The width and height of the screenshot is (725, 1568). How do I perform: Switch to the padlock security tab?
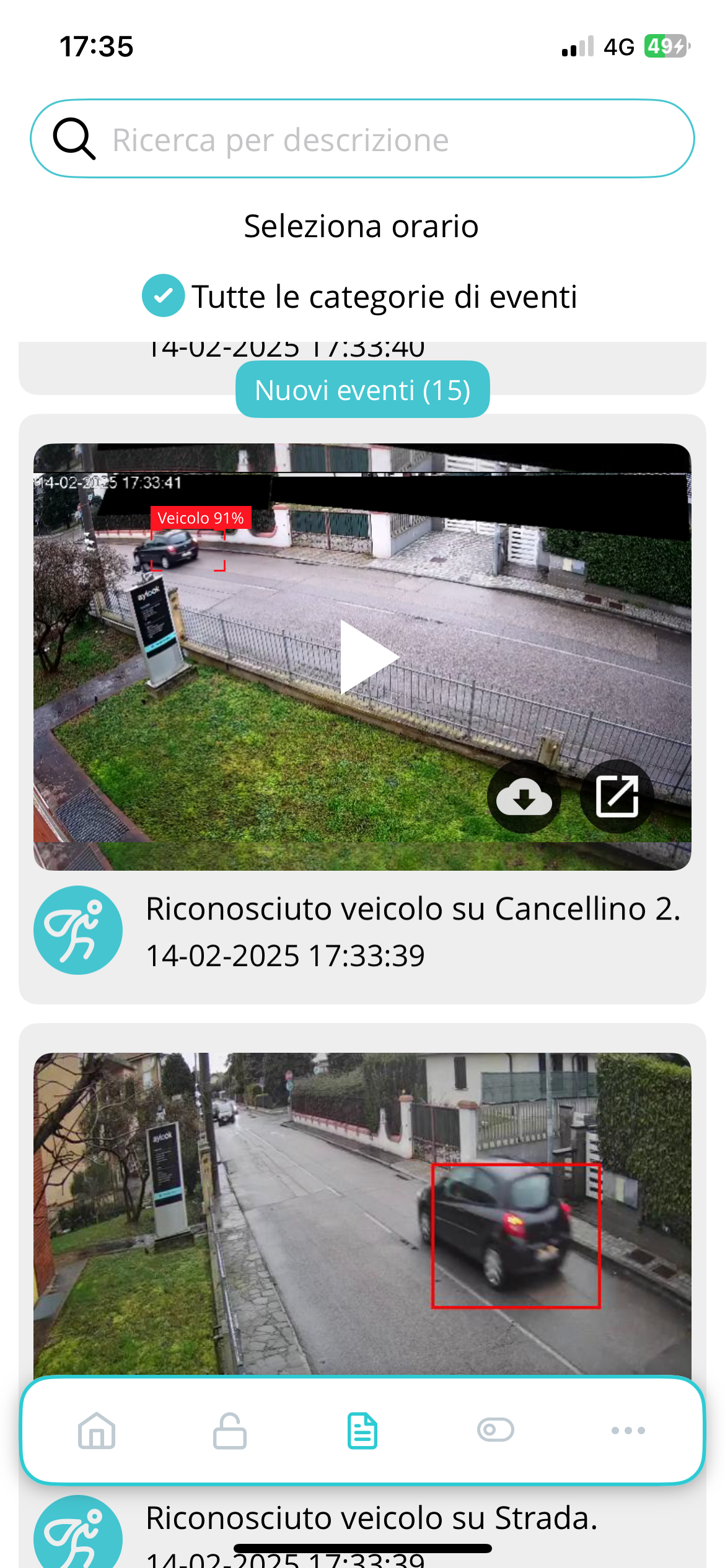tap(230, 1431)
